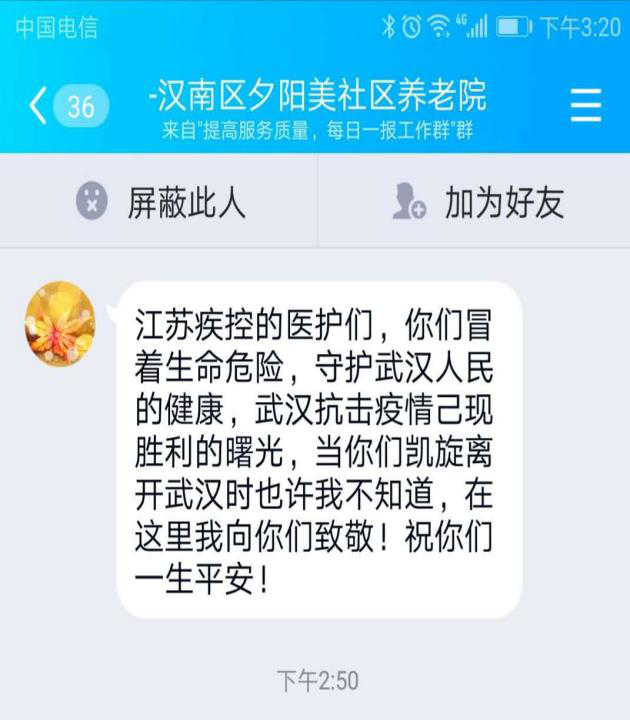Block this person via 屏蔽此人
Image resolution: width=630 pixels, height=720 pixels.
pos(160,203)
